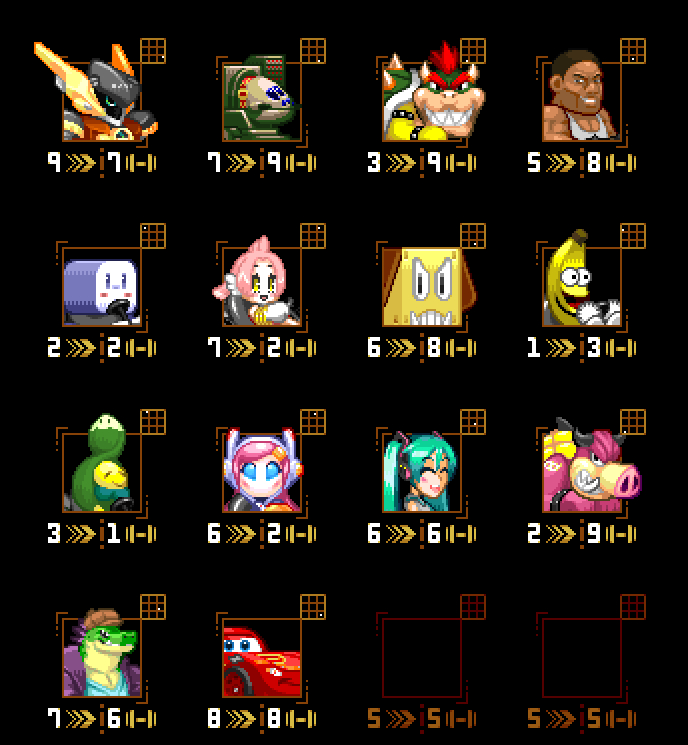Select the green crocodile wearing a hat
Screen dimensions: 688x745
(101, 657)
